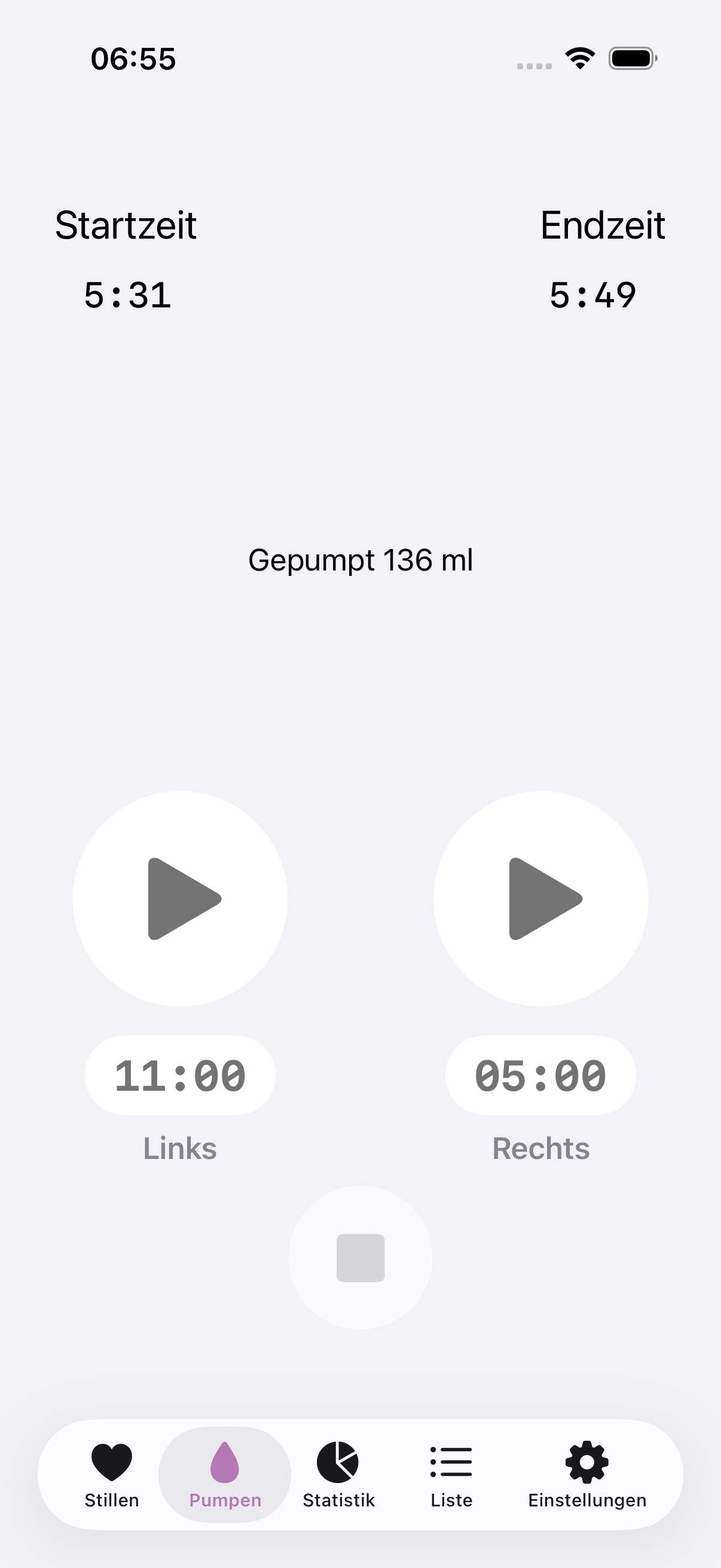Tap the left timer showing 11:00
Viewport: 721px width, 1568px height.
coord(180,1075)
